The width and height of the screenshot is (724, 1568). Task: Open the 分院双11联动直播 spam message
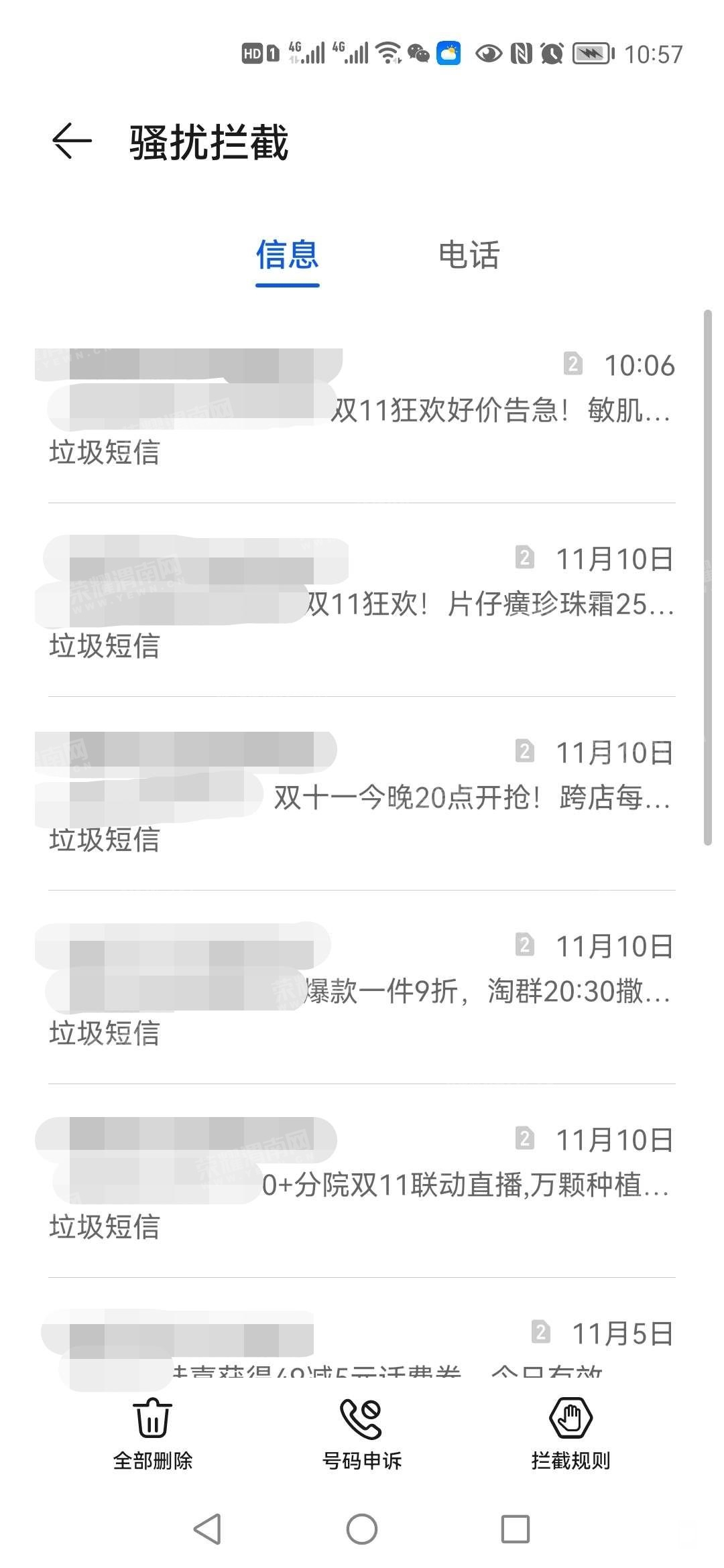click(362, 1183)
